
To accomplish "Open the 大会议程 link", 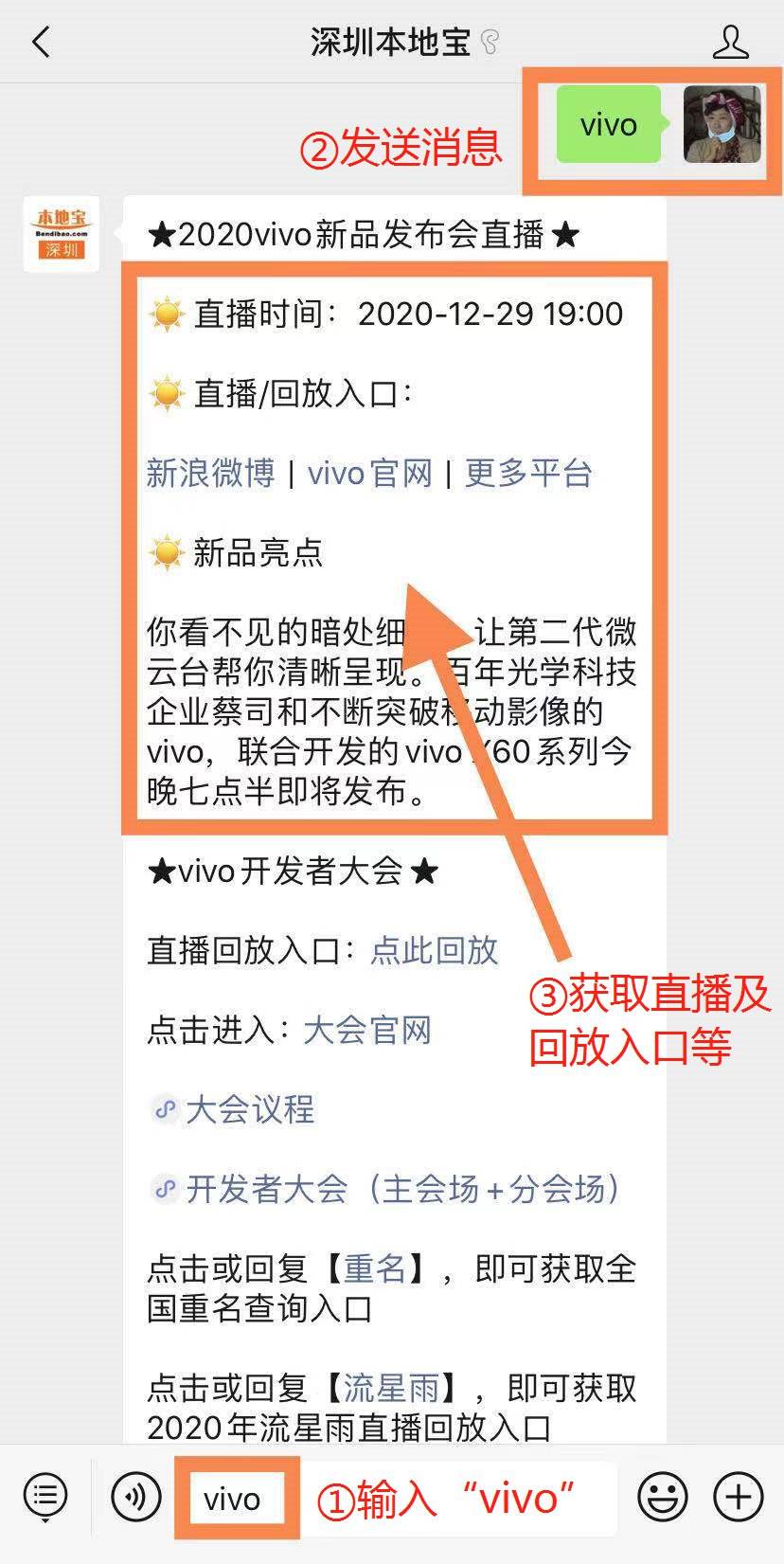I will coord(249,1109).
